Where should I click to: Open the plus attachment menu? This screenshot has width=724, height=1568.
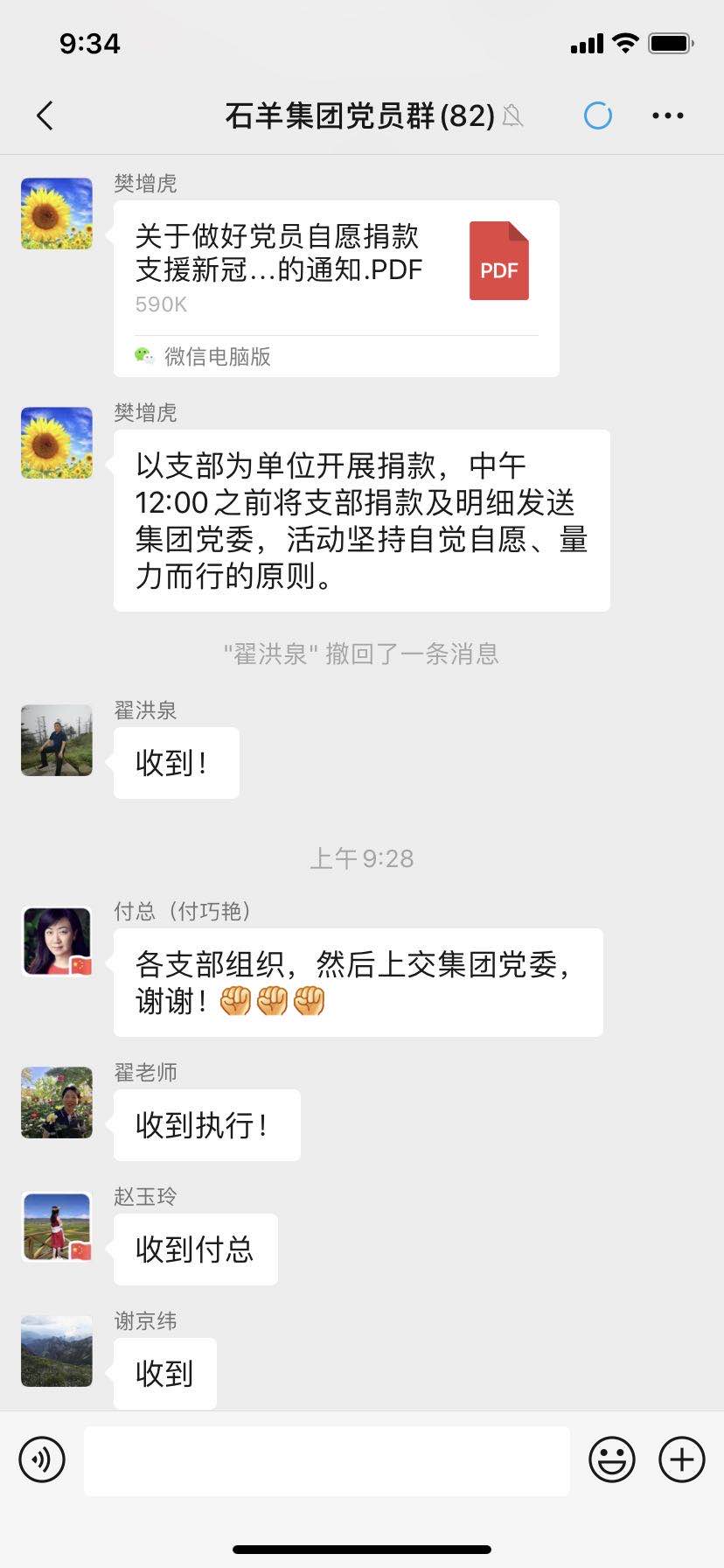point(682,1459)
